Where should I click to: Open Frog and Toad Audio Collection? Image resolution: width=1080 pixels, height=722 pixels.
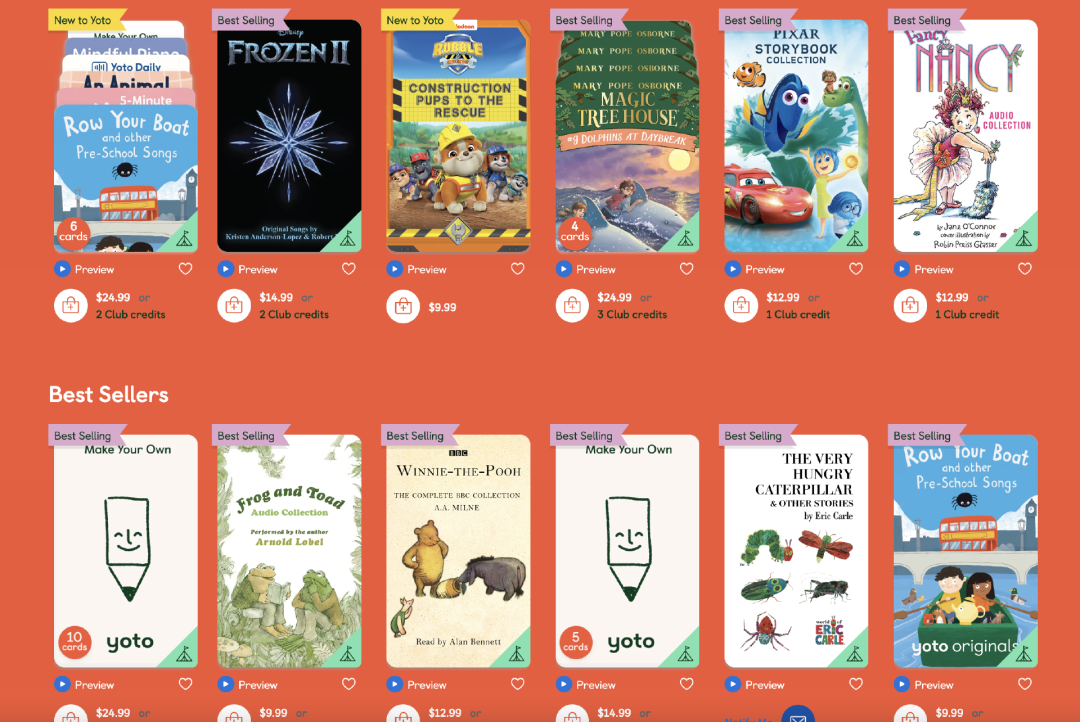(x=289, y=550)
